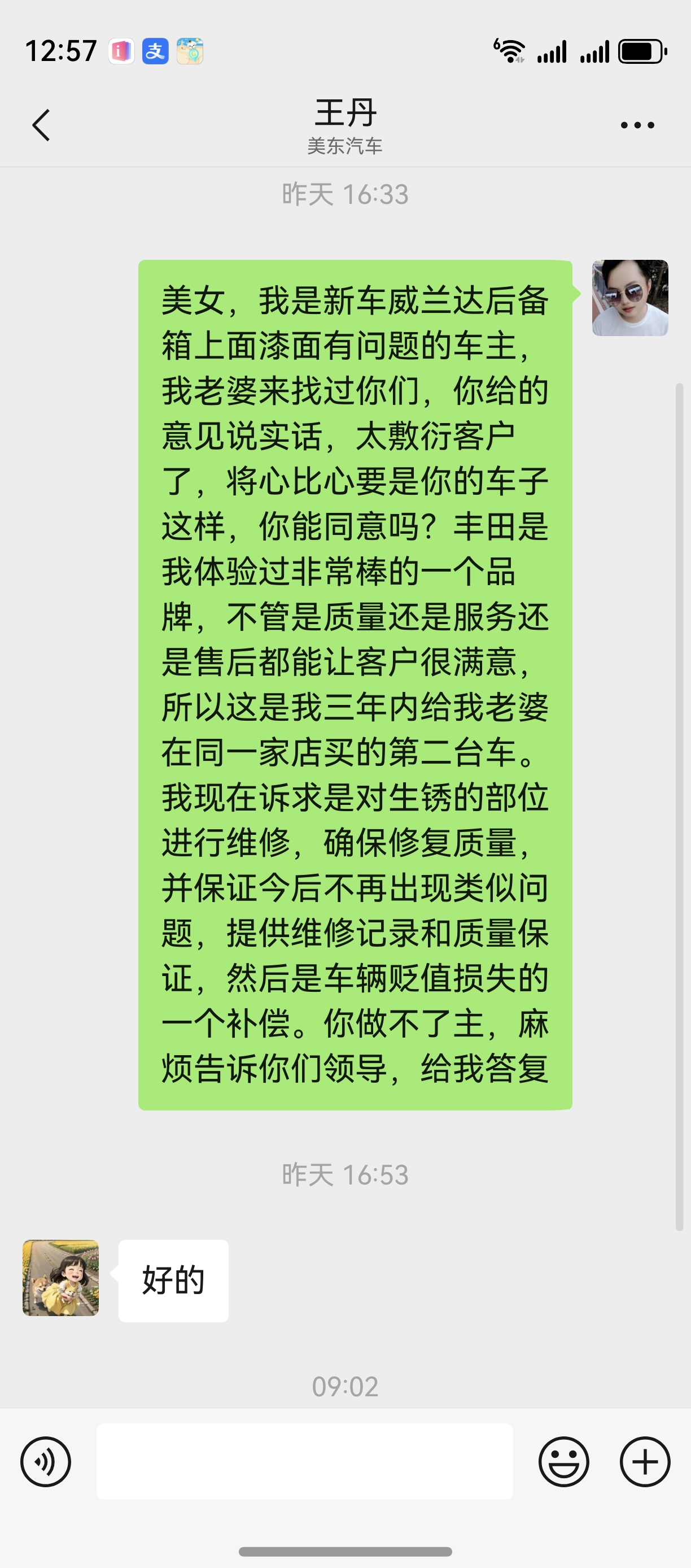Open the three-dot chat options menu
691x1568 pixels.
tap(637, 125)
